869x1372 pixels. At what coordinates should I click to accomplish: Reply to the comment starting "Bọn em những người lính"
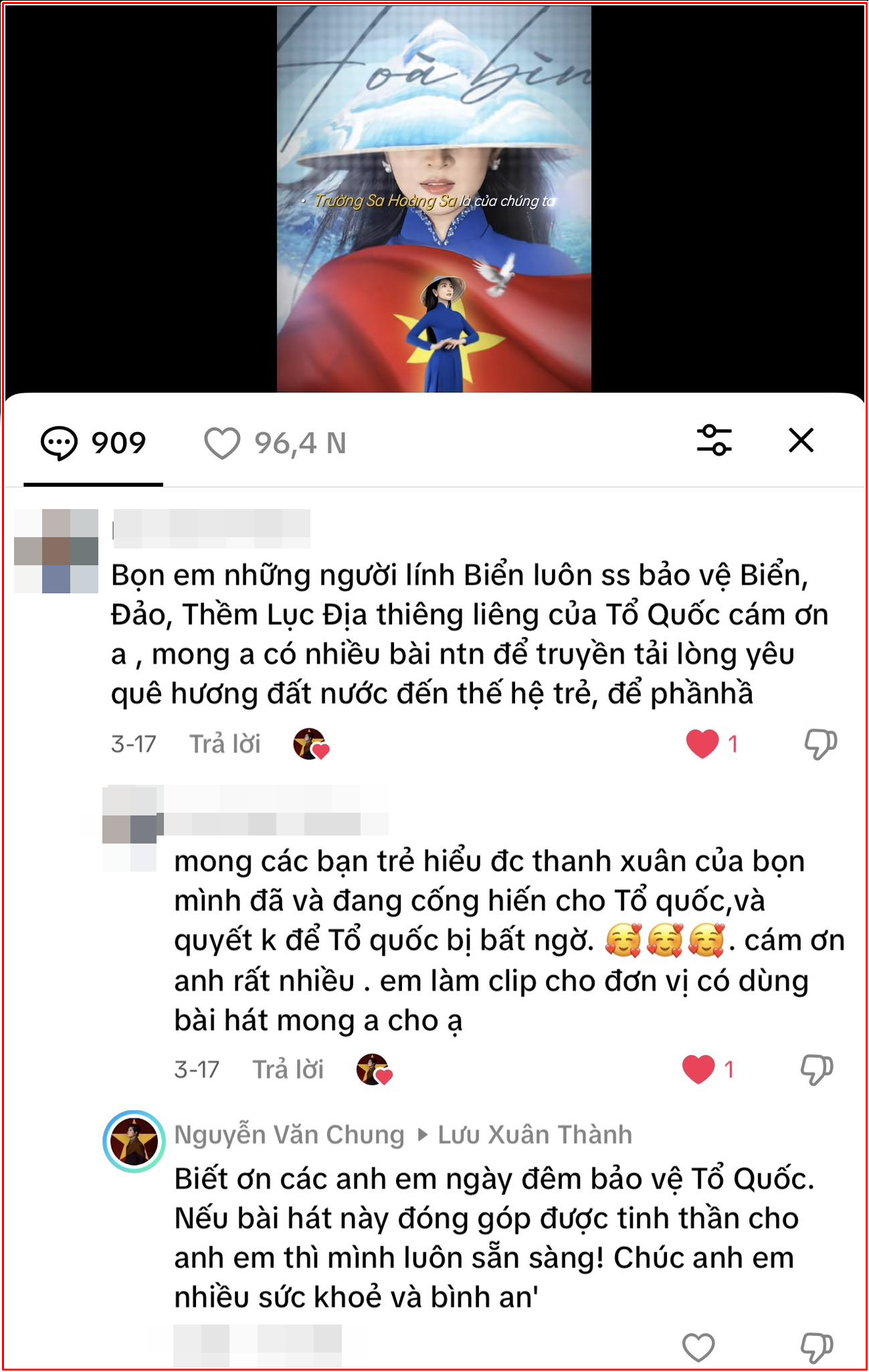coord(225,744)
